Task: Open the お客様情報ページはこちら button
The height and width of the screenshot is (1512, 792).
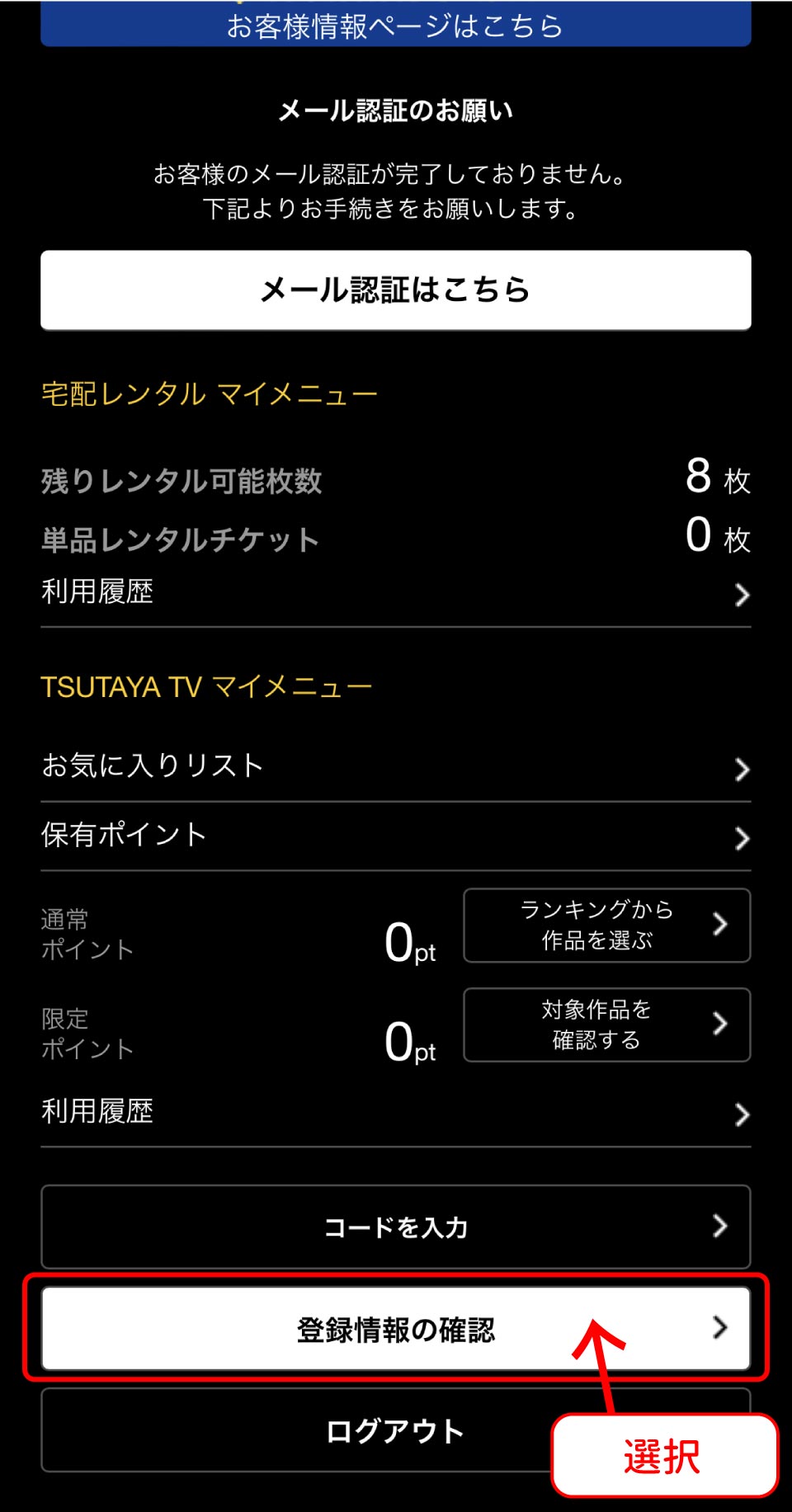Action: click(395, 25)
